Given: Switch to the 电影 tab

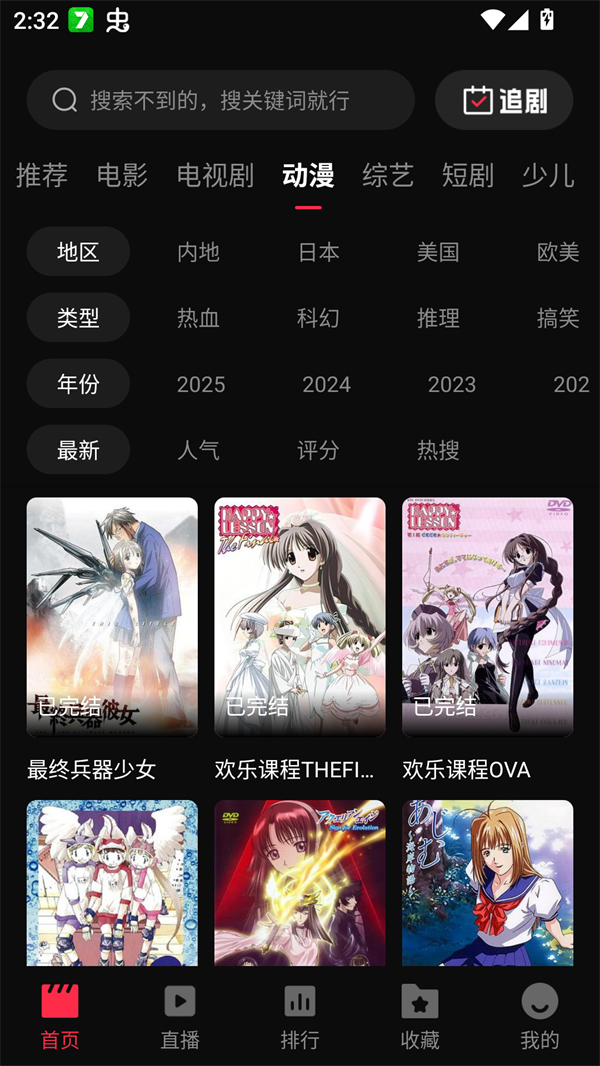Looking at the screenshot, I should tap(122, 175).
